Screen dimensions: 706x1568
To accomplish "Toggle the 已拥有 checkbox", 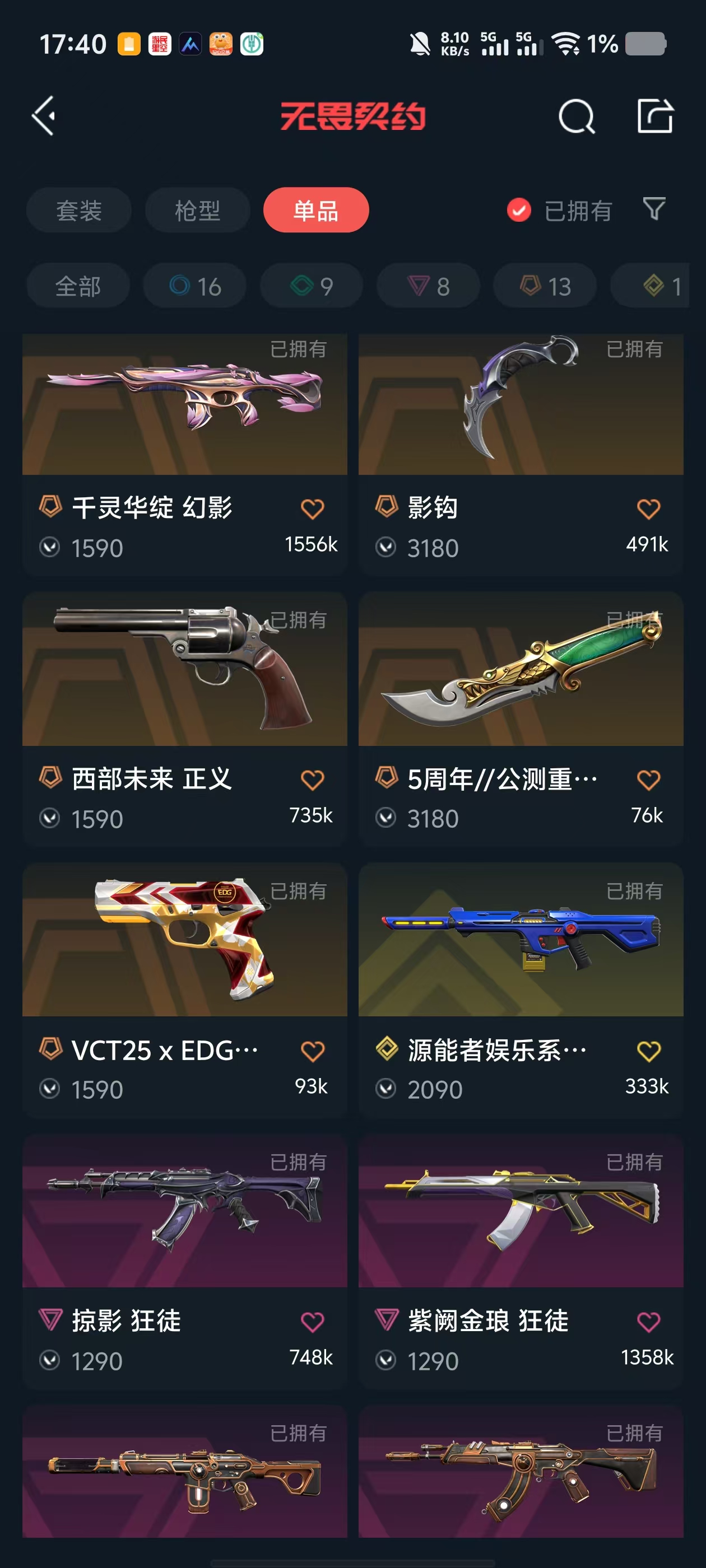I will click(519, 211).
